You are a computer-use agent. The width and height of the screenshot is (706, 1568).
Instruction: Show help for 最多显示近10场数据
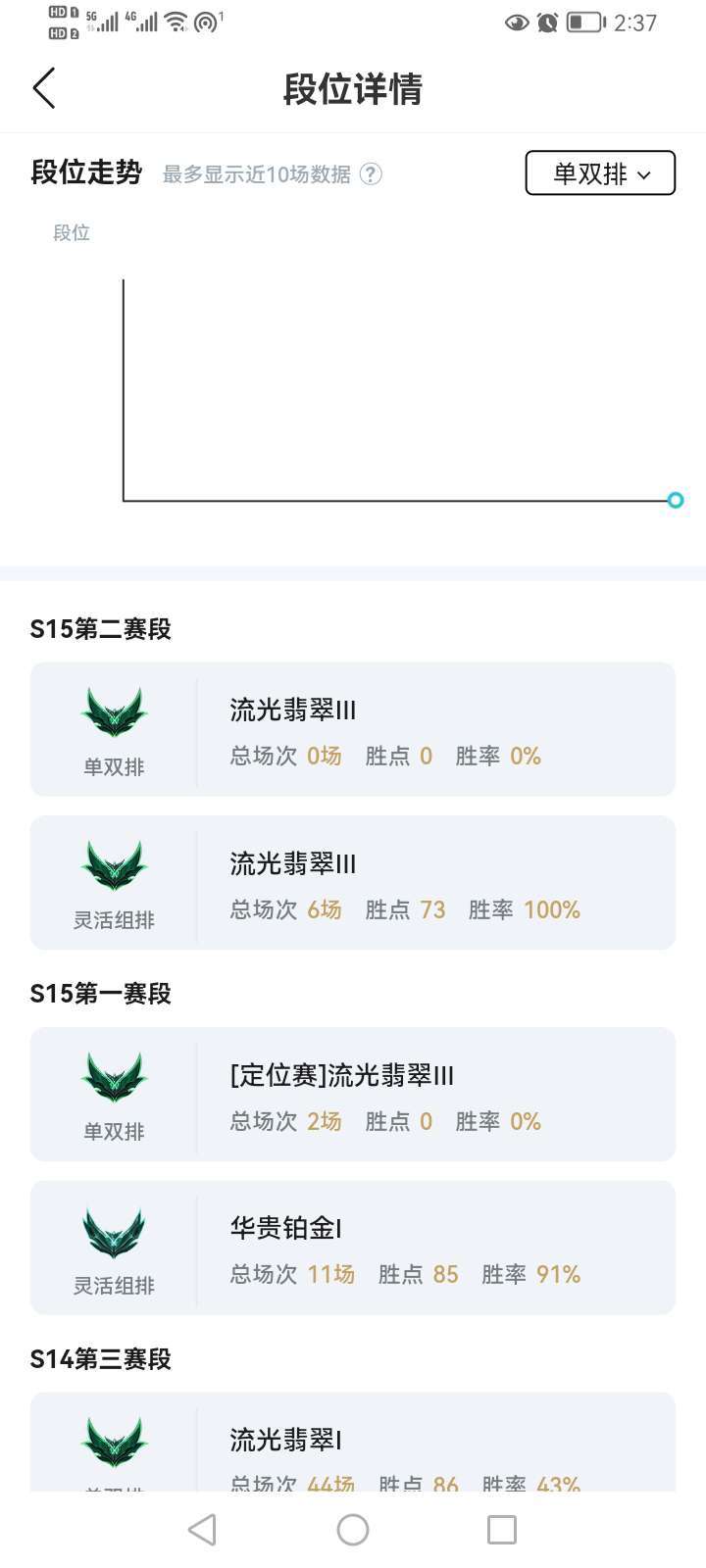[371, 174]
